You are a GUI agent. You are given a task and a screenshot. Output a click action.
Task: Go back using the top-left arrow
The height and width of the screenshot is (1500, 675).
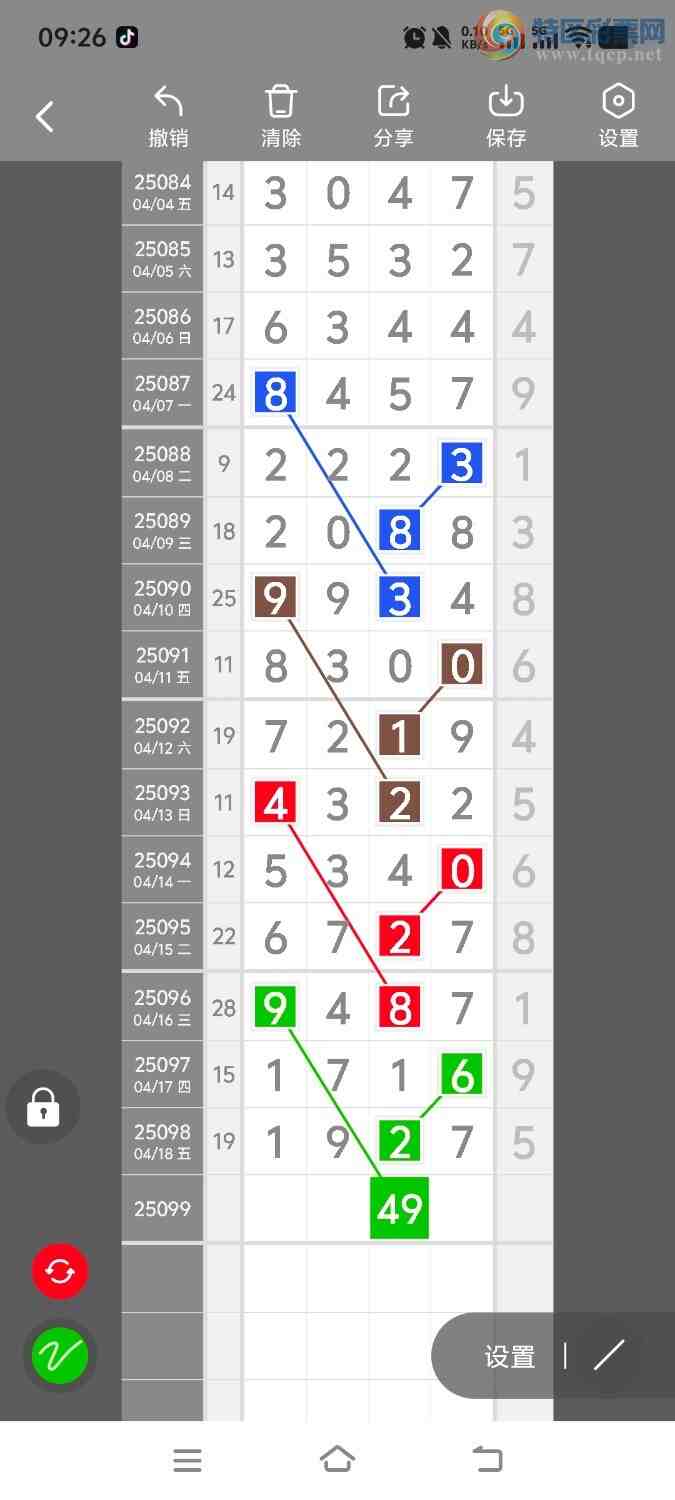point(45,117)
